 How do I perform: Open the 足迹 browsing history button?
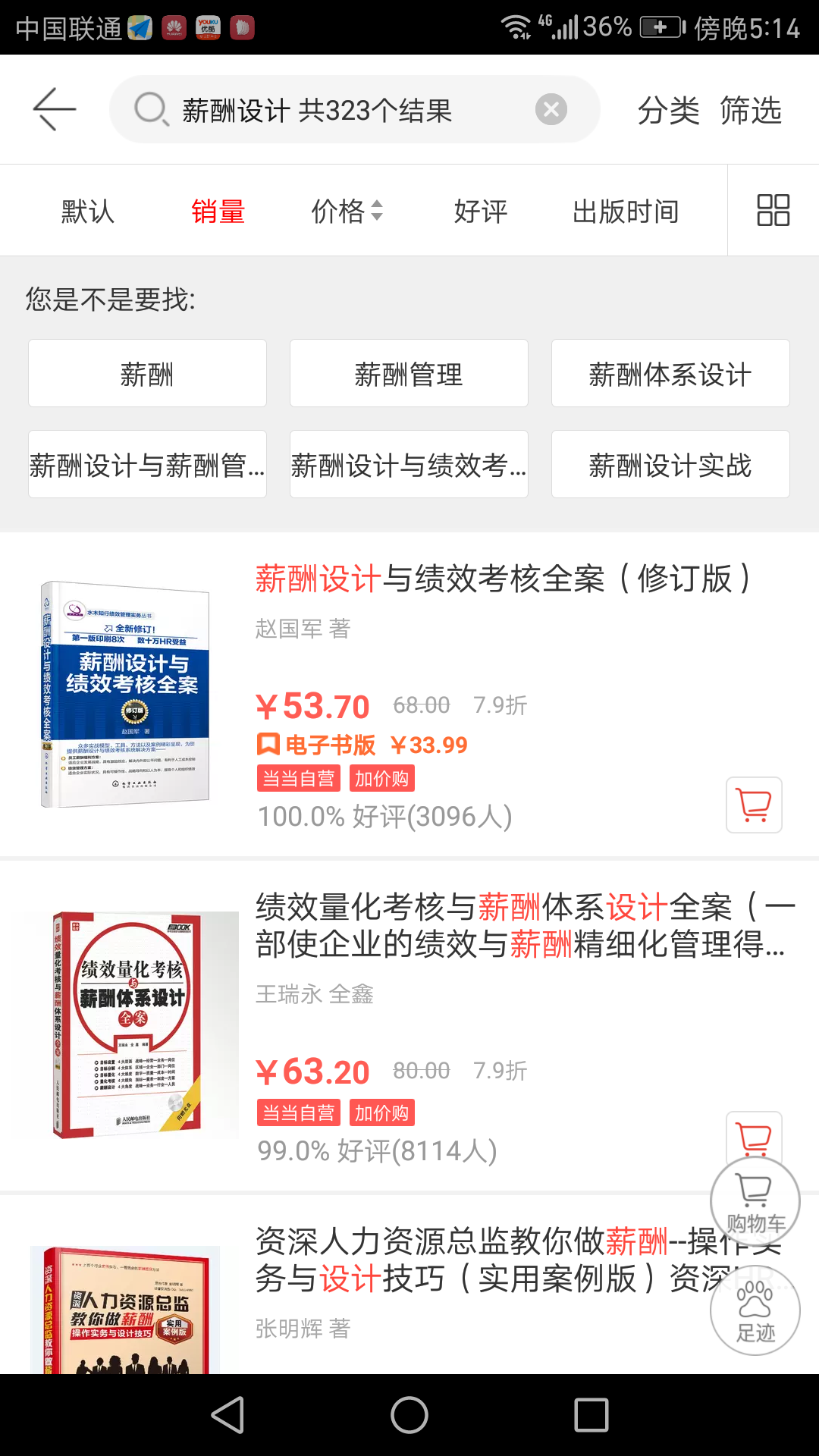755,1310
